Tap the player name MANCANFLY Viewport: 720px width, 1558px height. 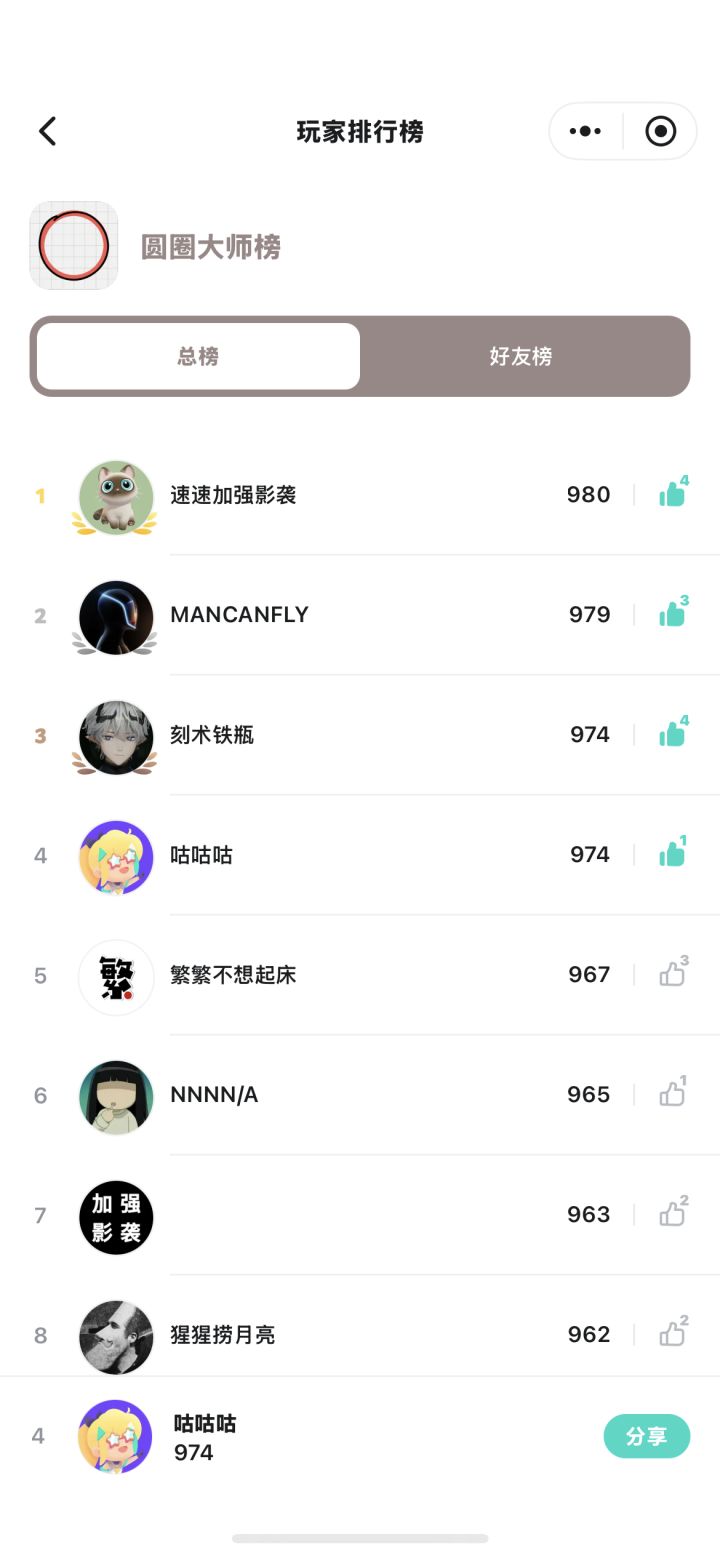240,614
